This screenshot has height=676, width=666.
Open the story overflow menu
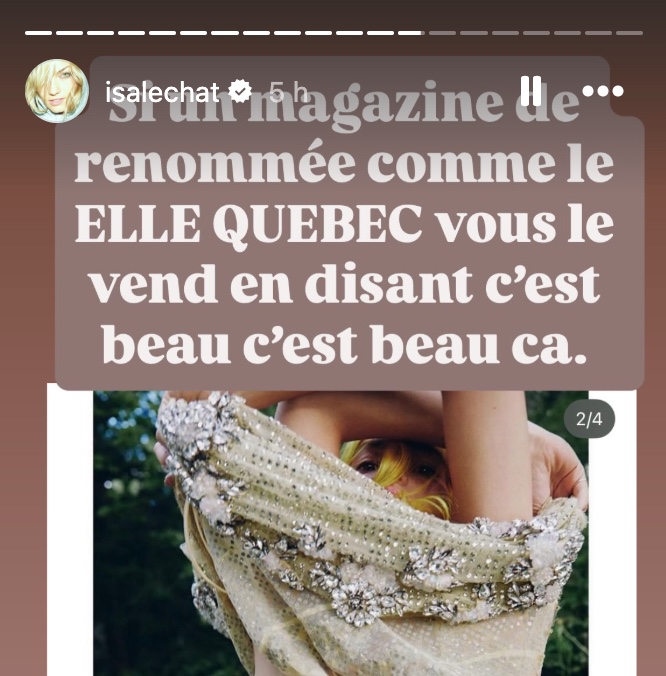click(602, 92)
